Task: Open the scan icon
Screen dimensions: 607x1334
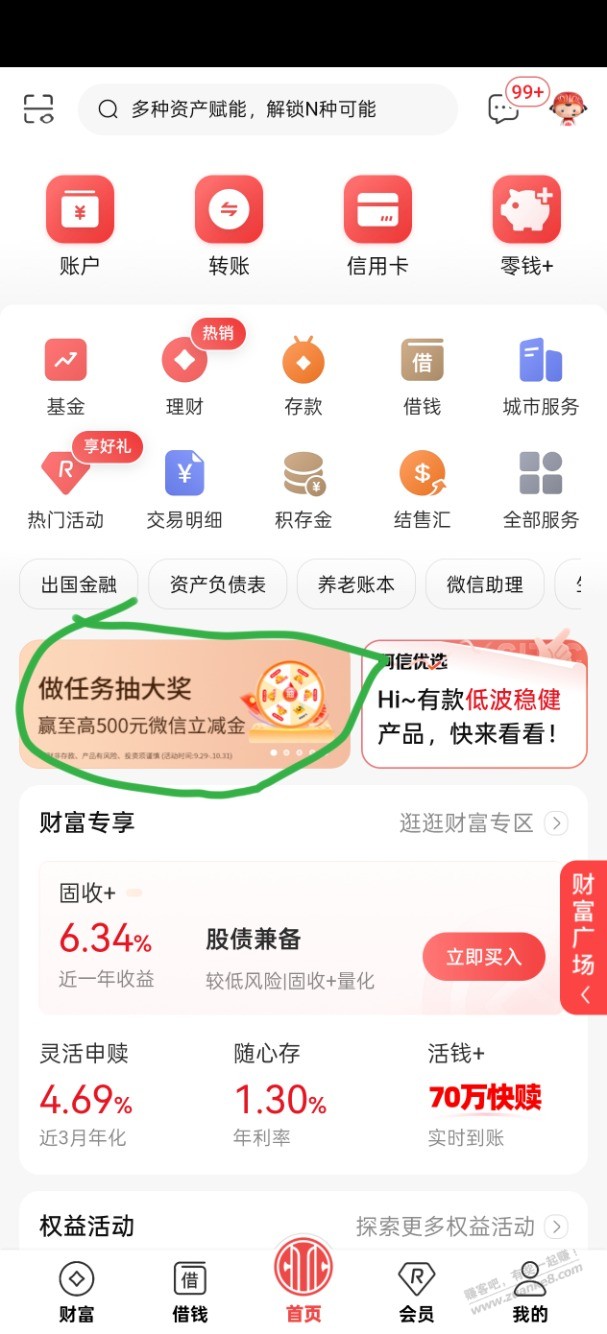Action: (38, 109)
